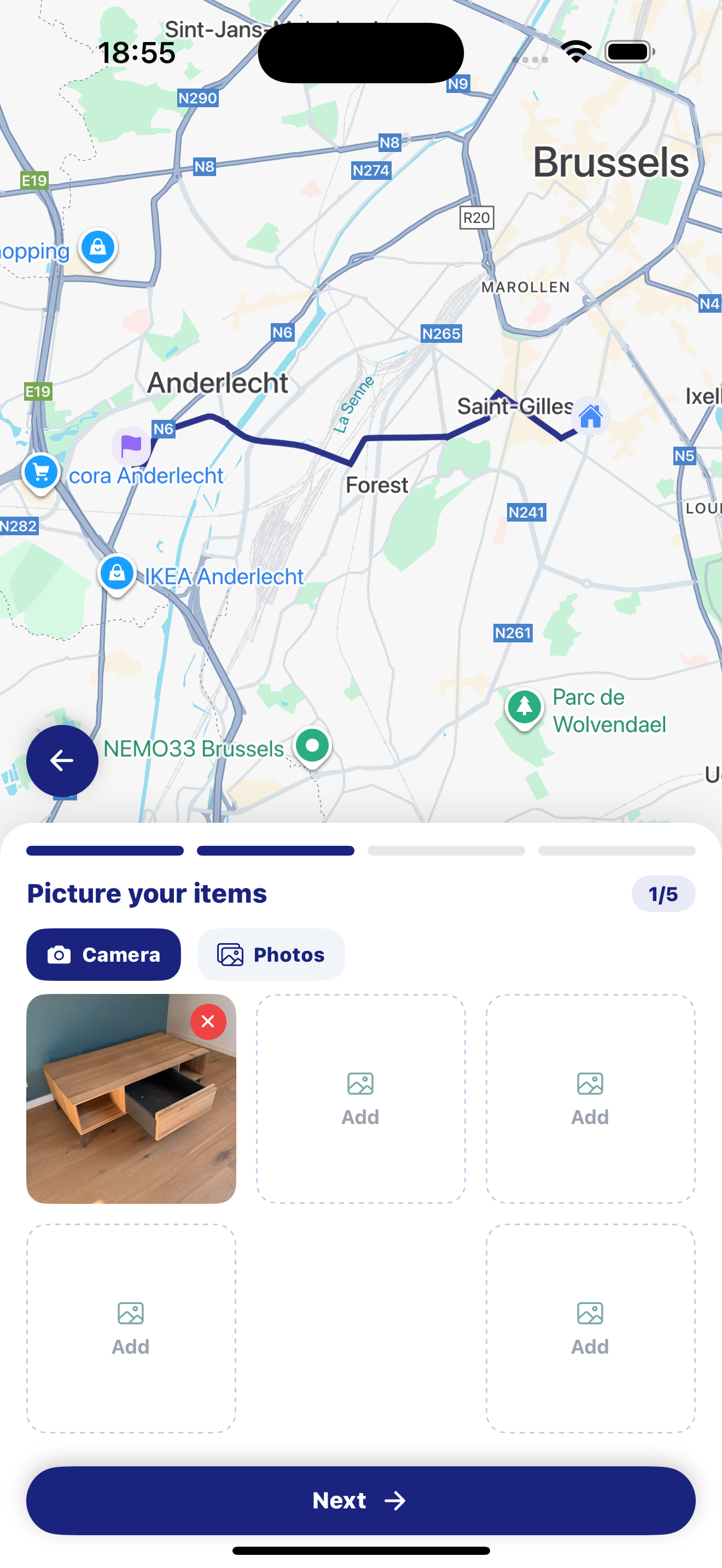The width and height of the screenshot is (722, 1568).
Task: Tap the IKEA Anderlecht store marker
Action: click(117, 573)
